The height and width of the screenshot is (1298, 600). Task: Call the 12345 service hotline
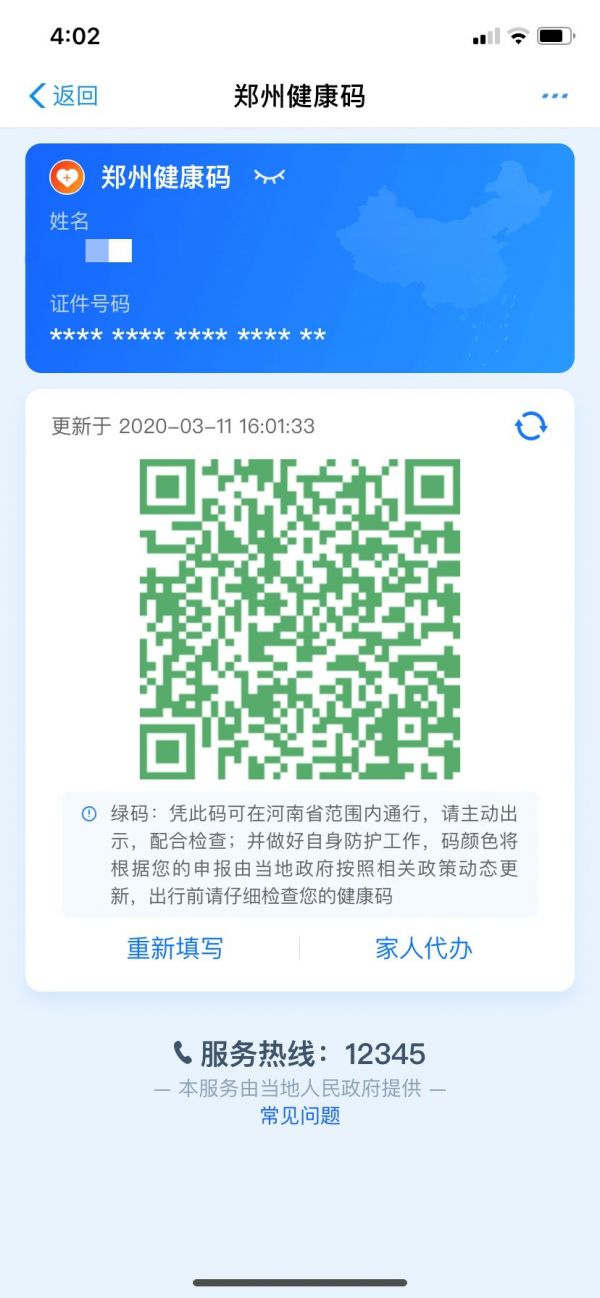(x=299, y=1053)
